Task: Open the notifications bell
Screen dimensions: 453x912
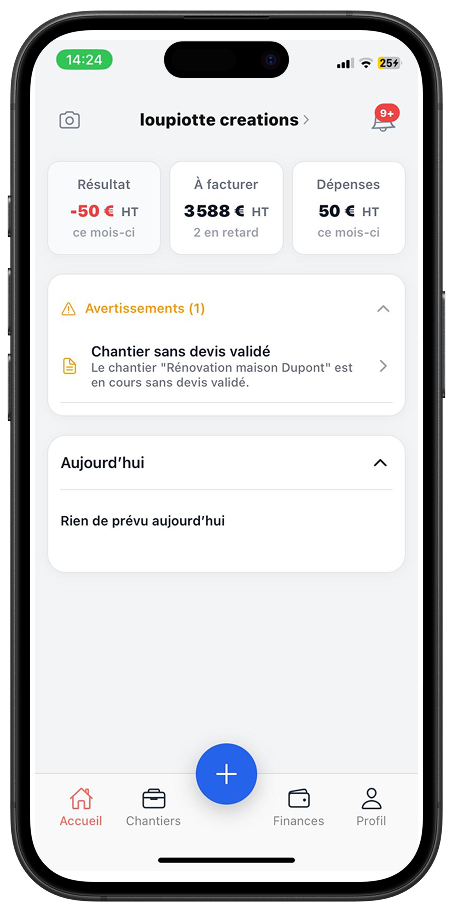Action: click(x=384, y=119)
